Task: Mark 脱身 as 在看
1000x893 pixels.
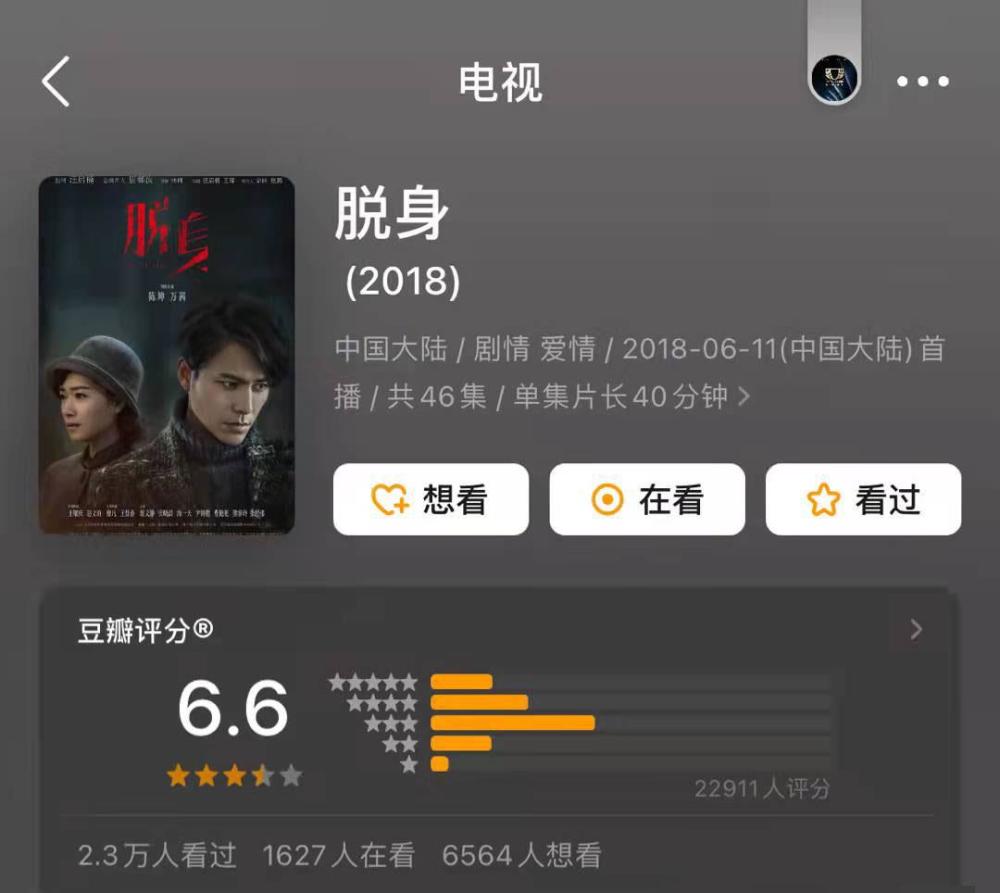Action: tap(647, 499)
